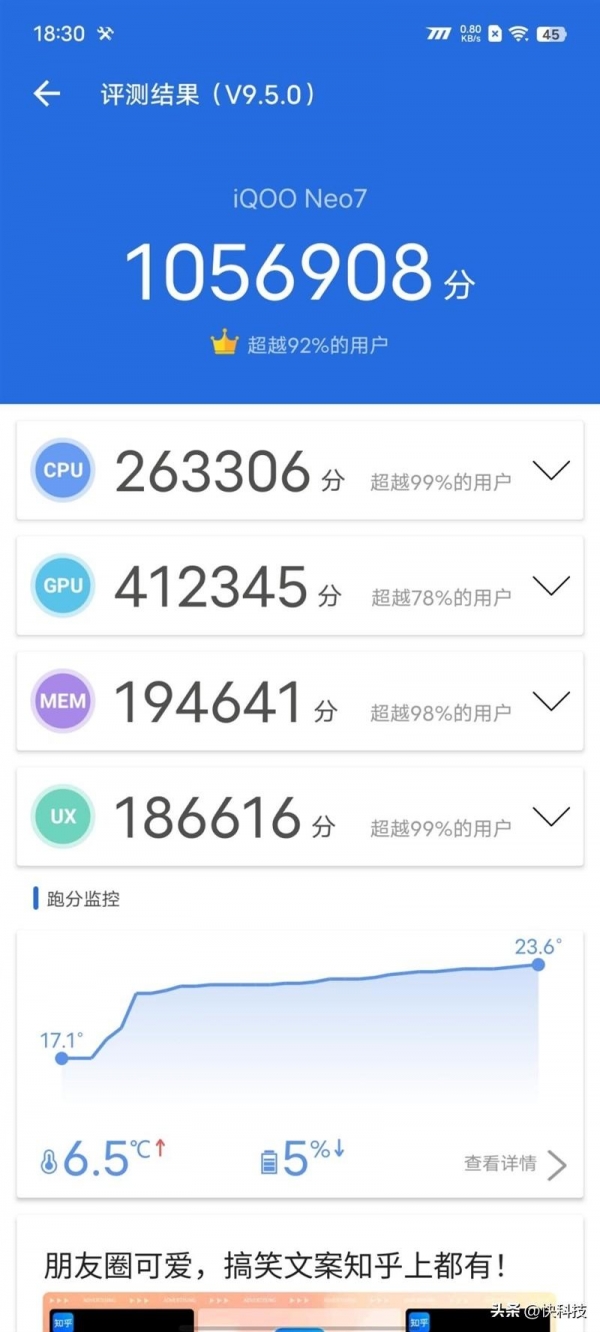The height and width of the screenshot is (1332, 600).
Task: Expand the GPU score details
Action: click(x=551, y=585)
